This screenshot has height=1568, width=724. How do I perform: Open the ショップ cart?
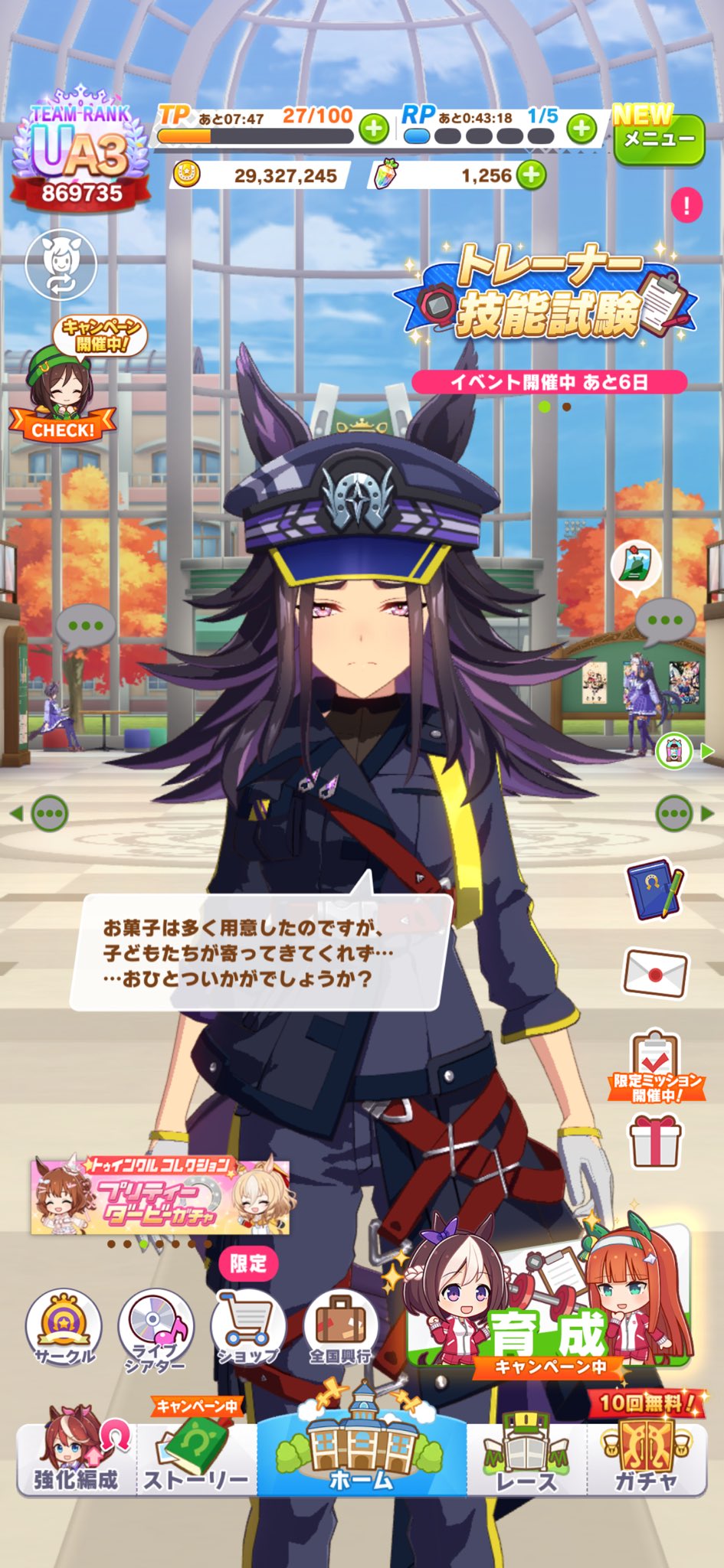[248, 1330]
